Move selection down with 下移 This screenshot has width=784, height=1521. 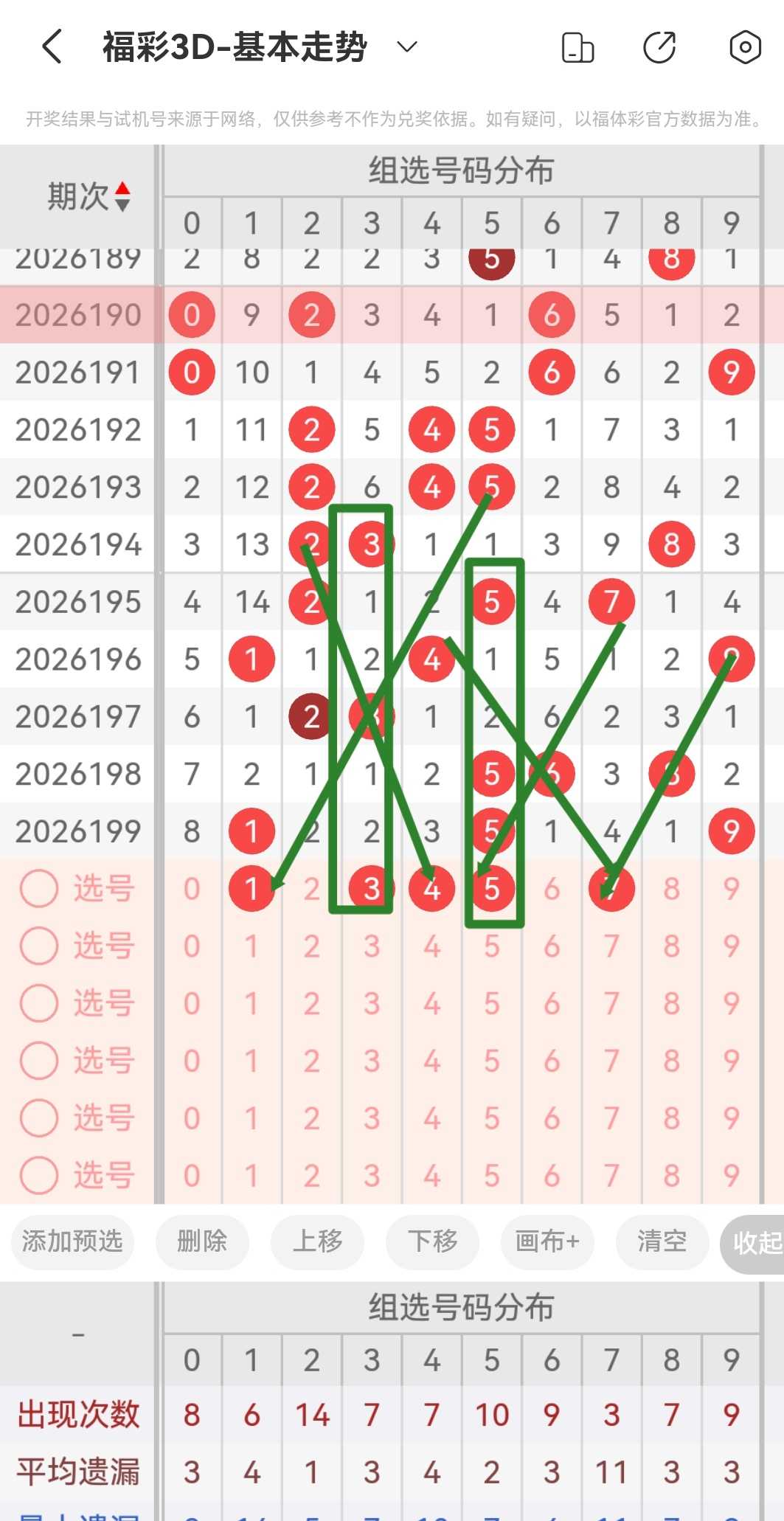point(433,1241)
